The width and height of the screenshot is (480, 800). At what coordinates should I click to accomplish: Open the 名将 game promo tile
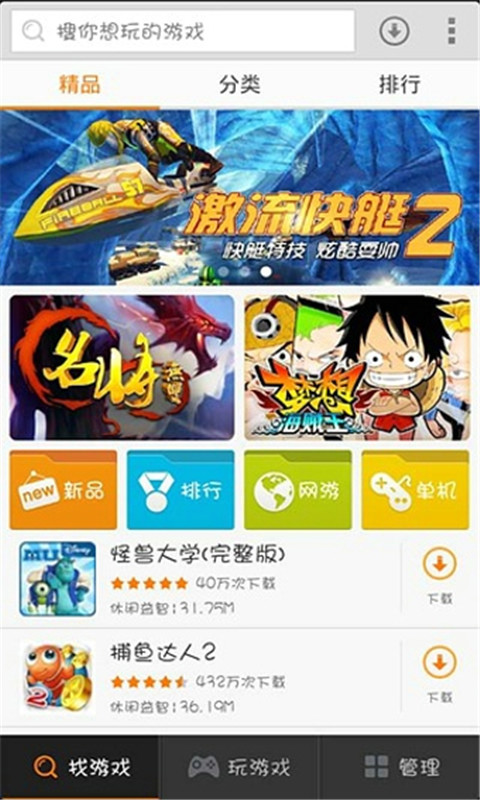pos(122,367)
